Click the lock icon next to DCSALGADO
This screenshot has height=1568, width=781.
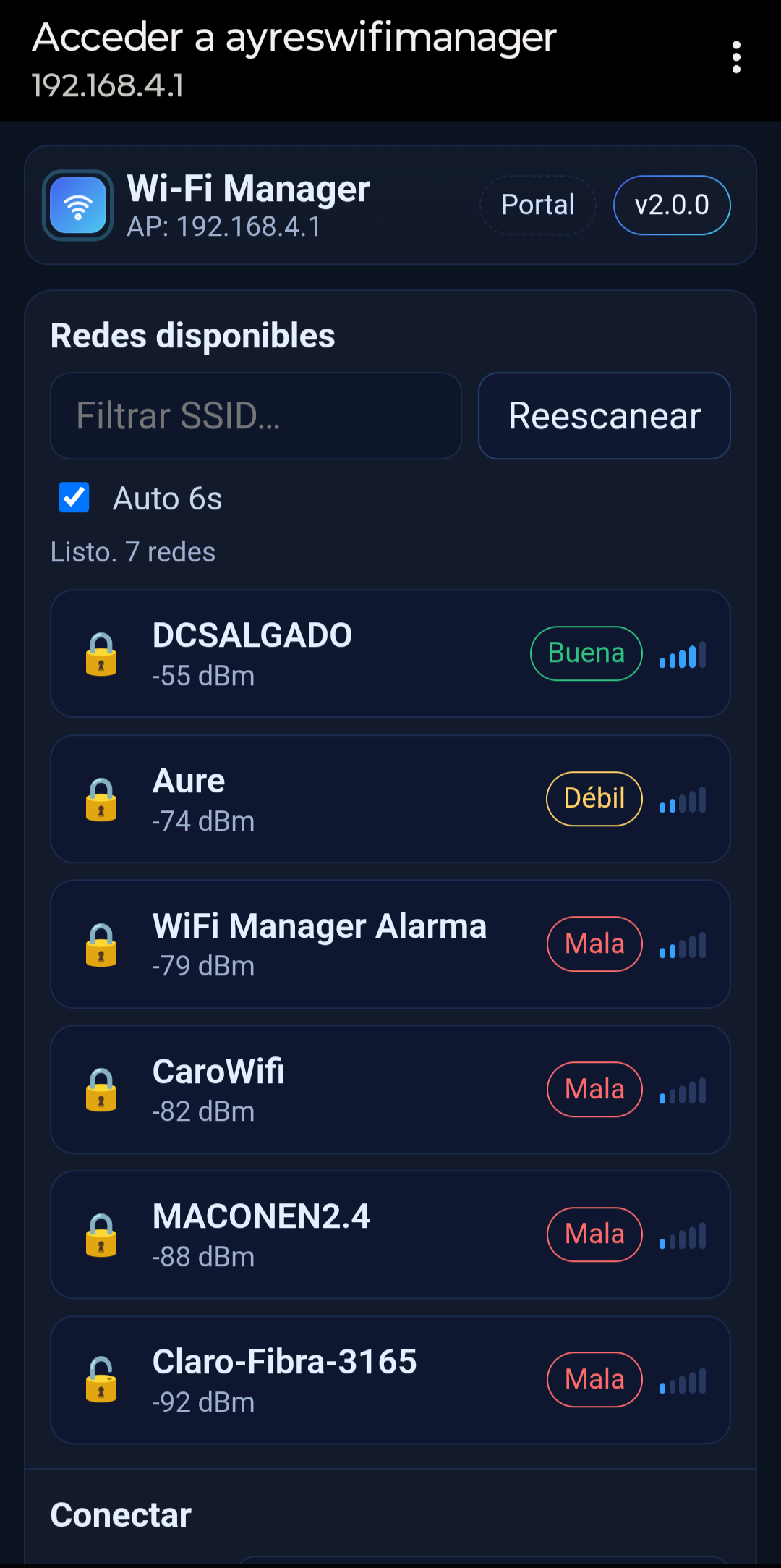click(x=101, y=653)
